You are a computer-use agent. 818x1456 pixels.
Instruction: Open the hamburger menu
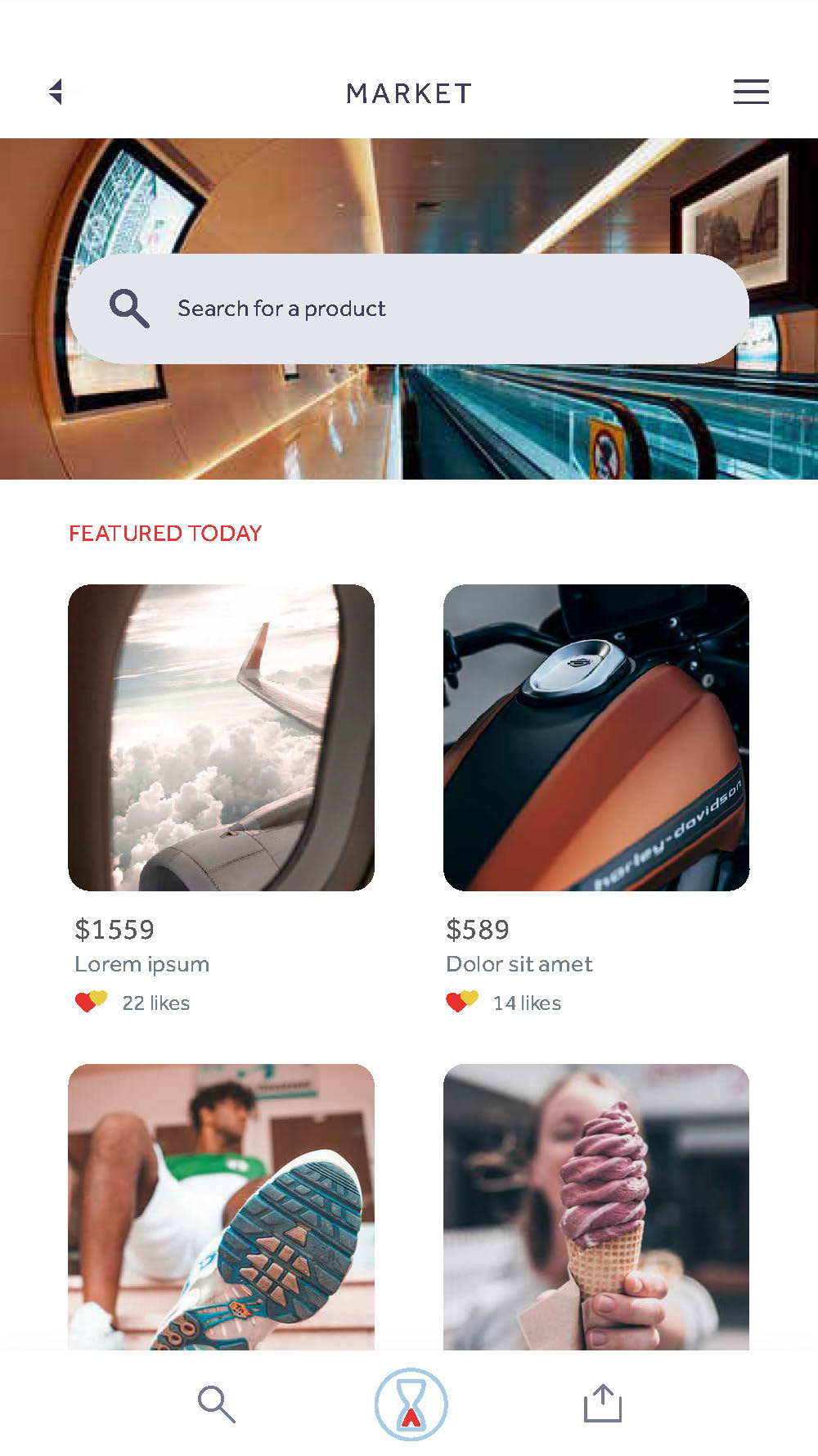[x=750, y=92]
